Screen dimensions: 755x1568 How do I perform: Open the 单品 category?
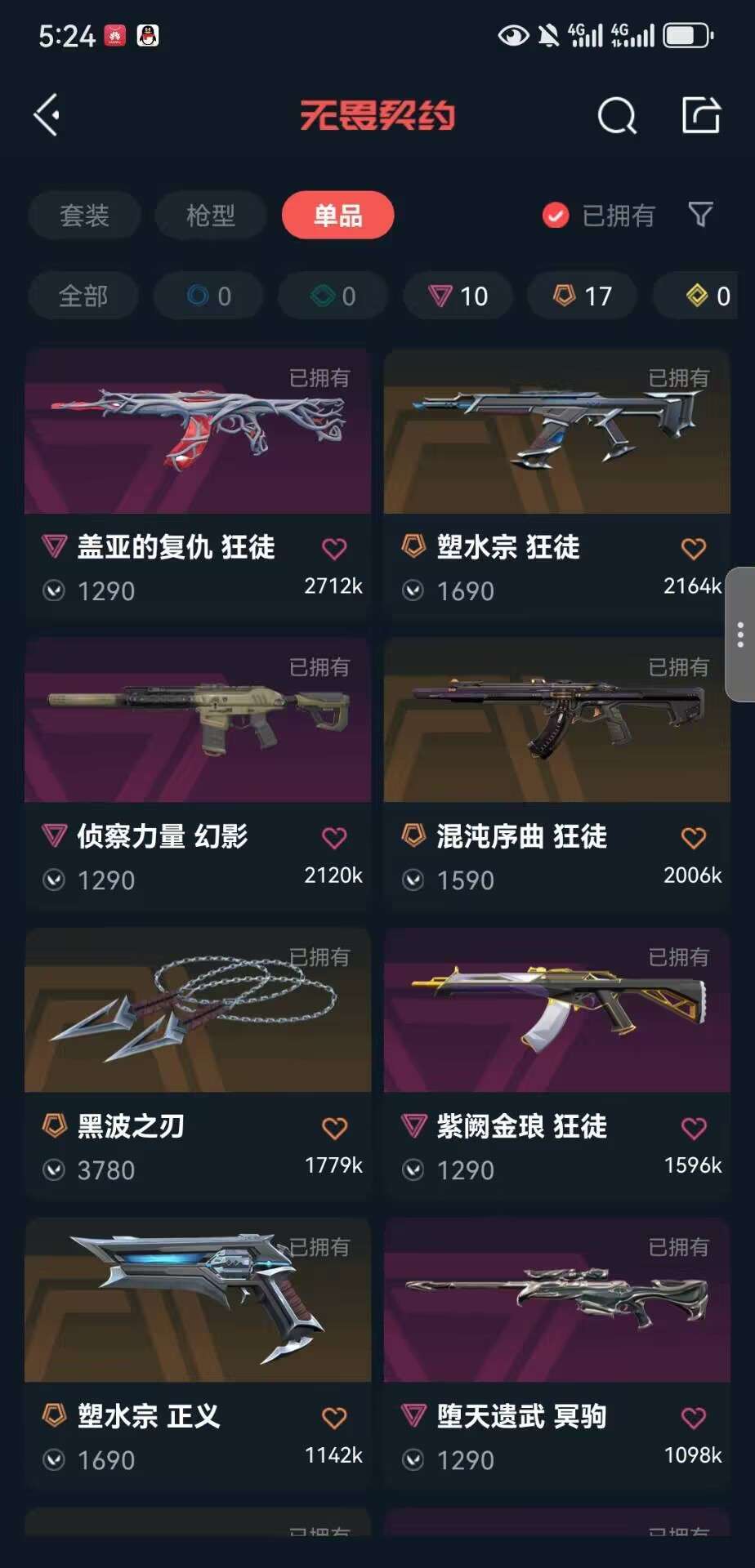pyautogui.click(x=337, y=215)
